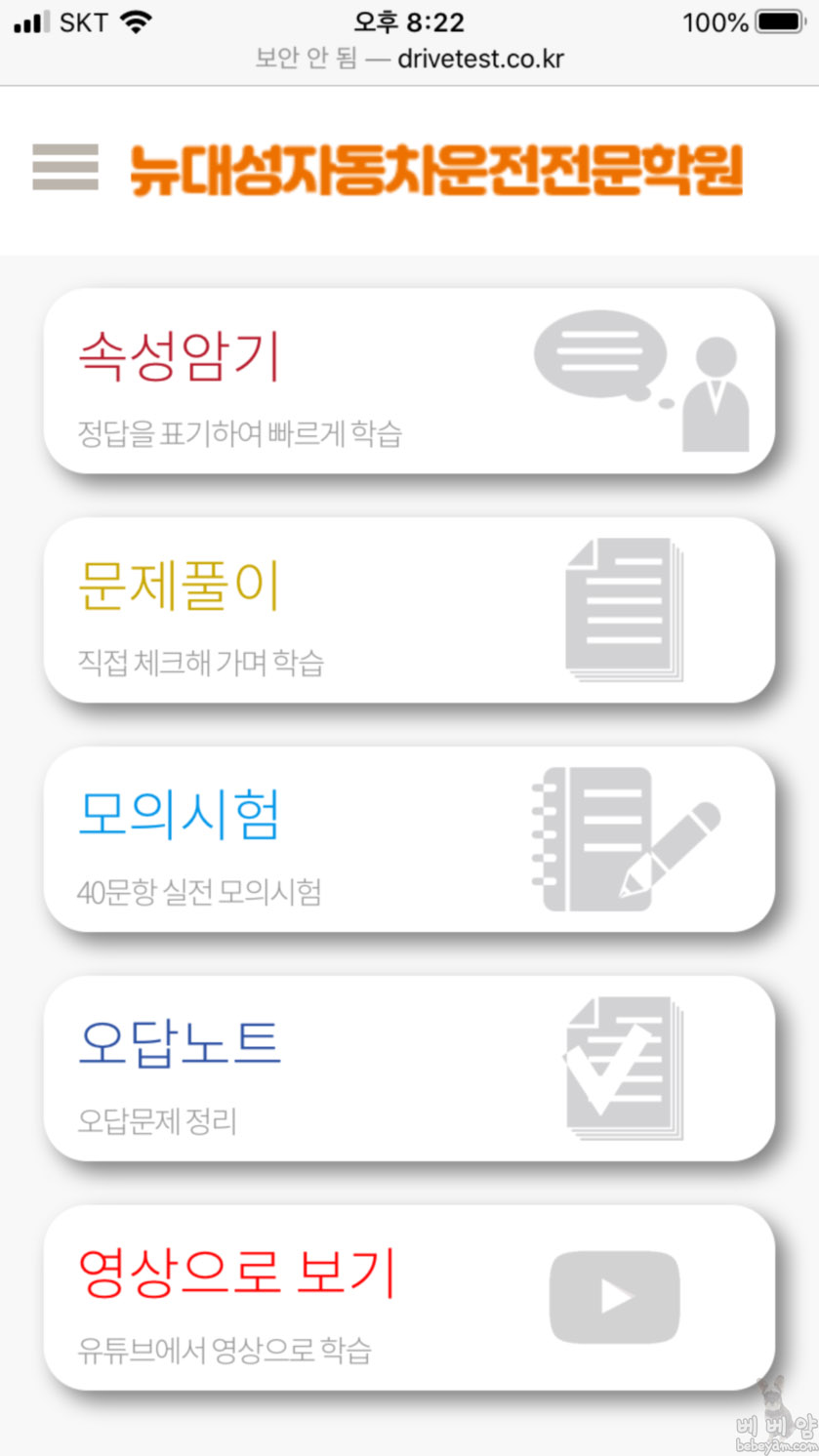
Task: Tap the drivetest.co.kr address bar
Action: click(x=409, y=59)
